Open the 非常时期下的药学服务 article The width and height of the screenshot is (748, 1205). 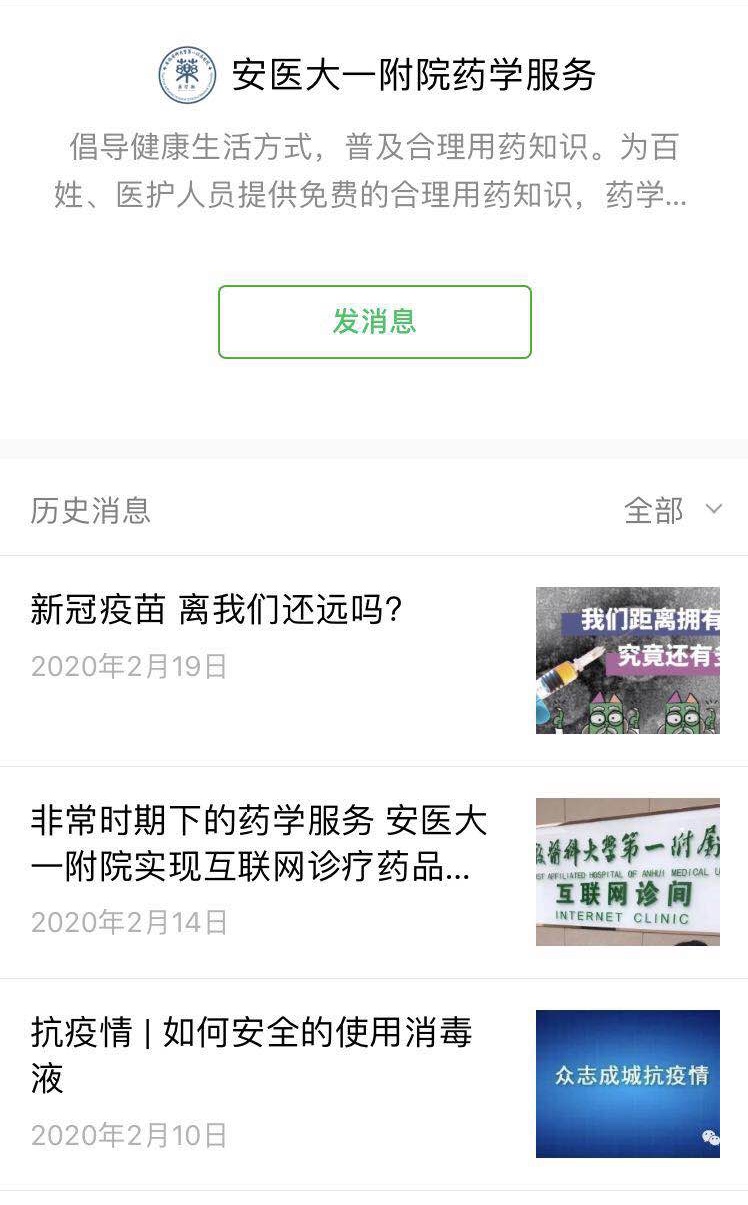point(258,844)
